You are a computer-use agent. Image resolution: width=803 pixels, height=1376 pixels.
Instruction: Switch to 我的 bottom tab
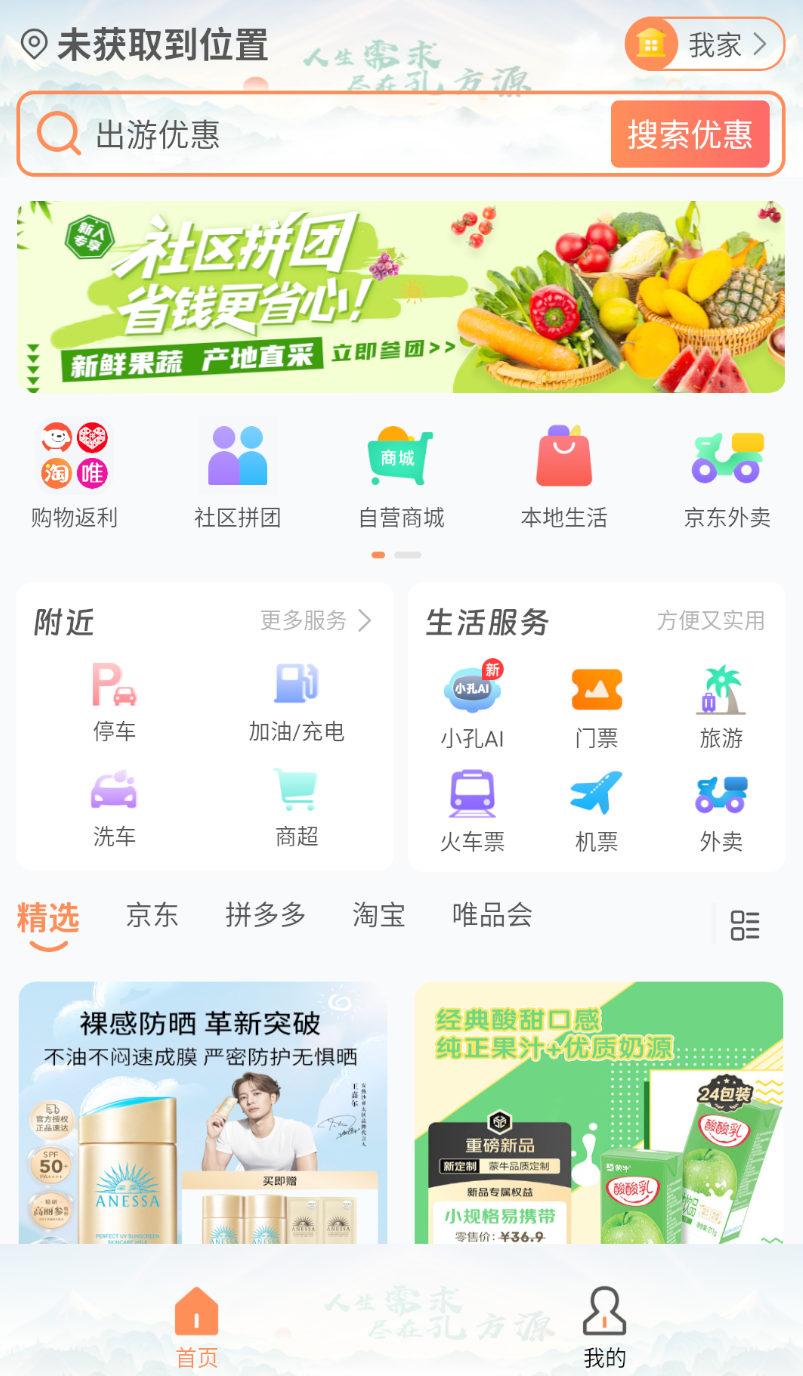click(x=605, y=1328)
